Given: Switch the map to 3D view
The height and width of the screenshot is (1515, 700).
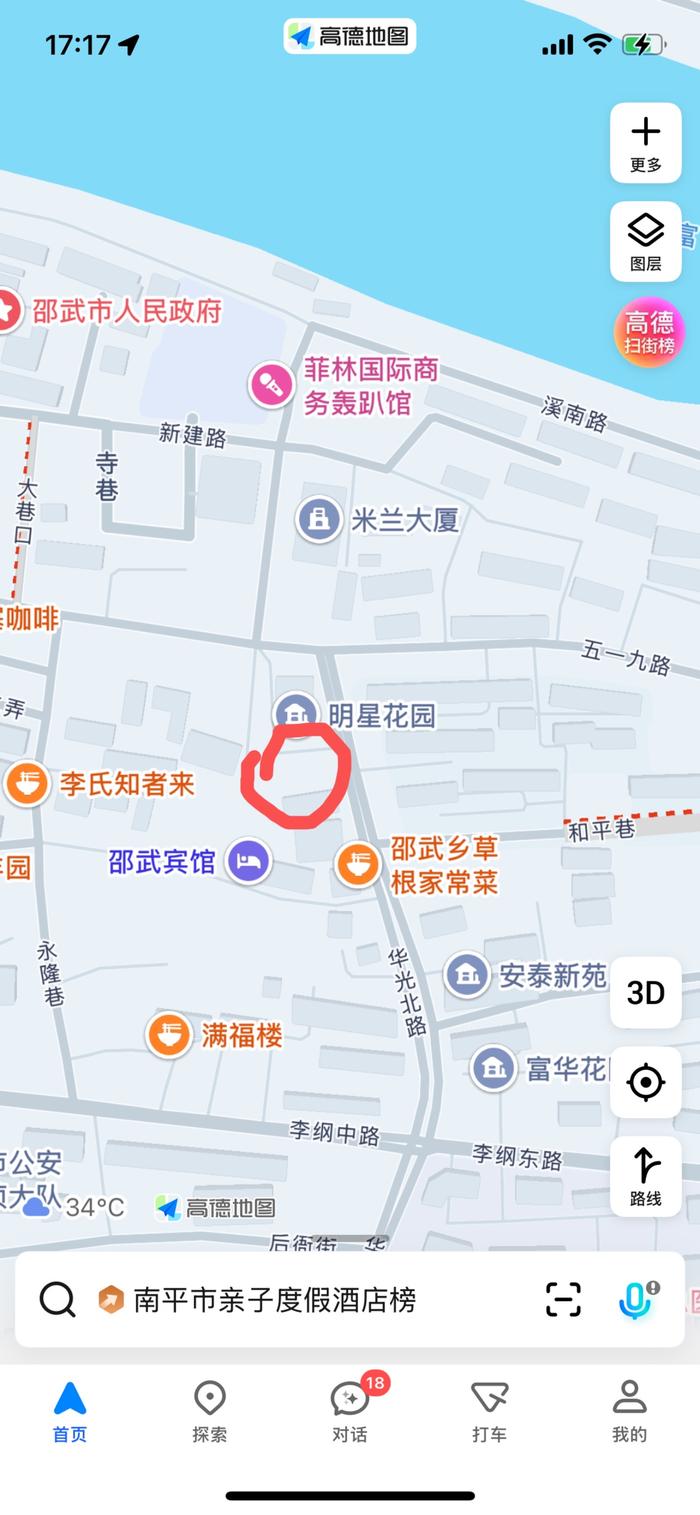Looking at the screenshot, I should pos(645,992).
